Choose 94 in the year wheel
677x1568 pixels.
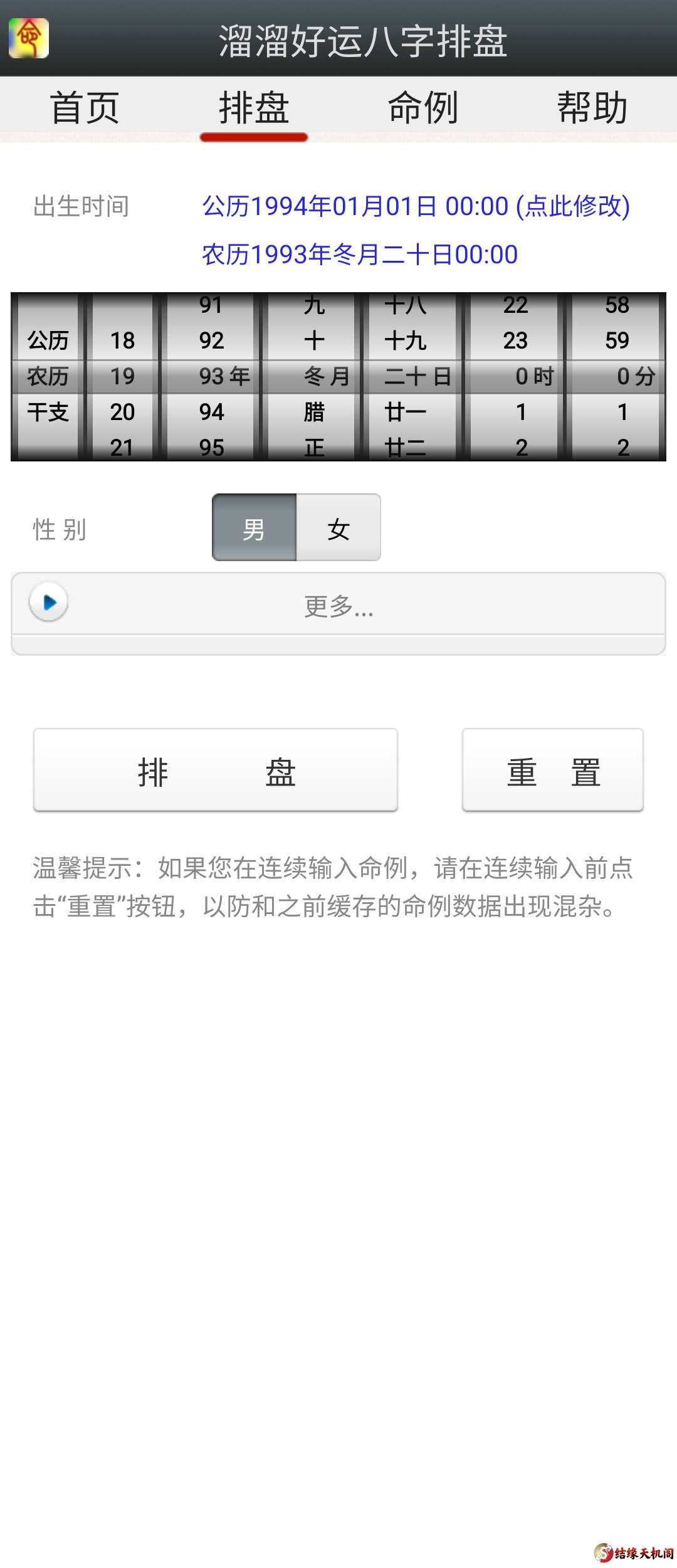point(211,412)
